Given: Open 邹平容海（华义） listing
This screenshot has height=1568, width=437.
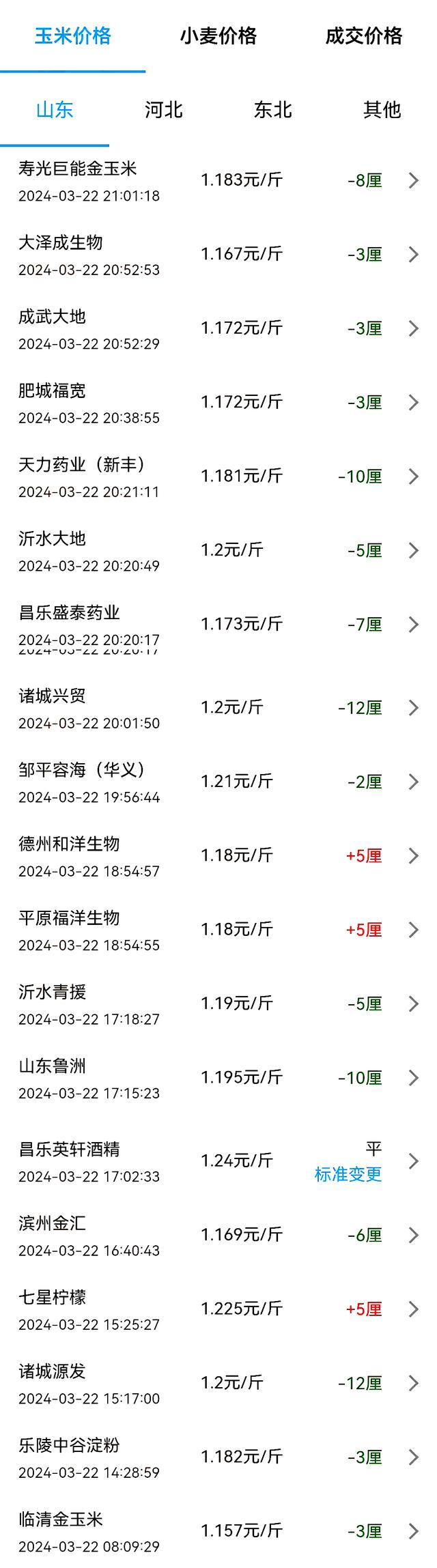Looking at the screenshot, I should (x=218, y=782).
